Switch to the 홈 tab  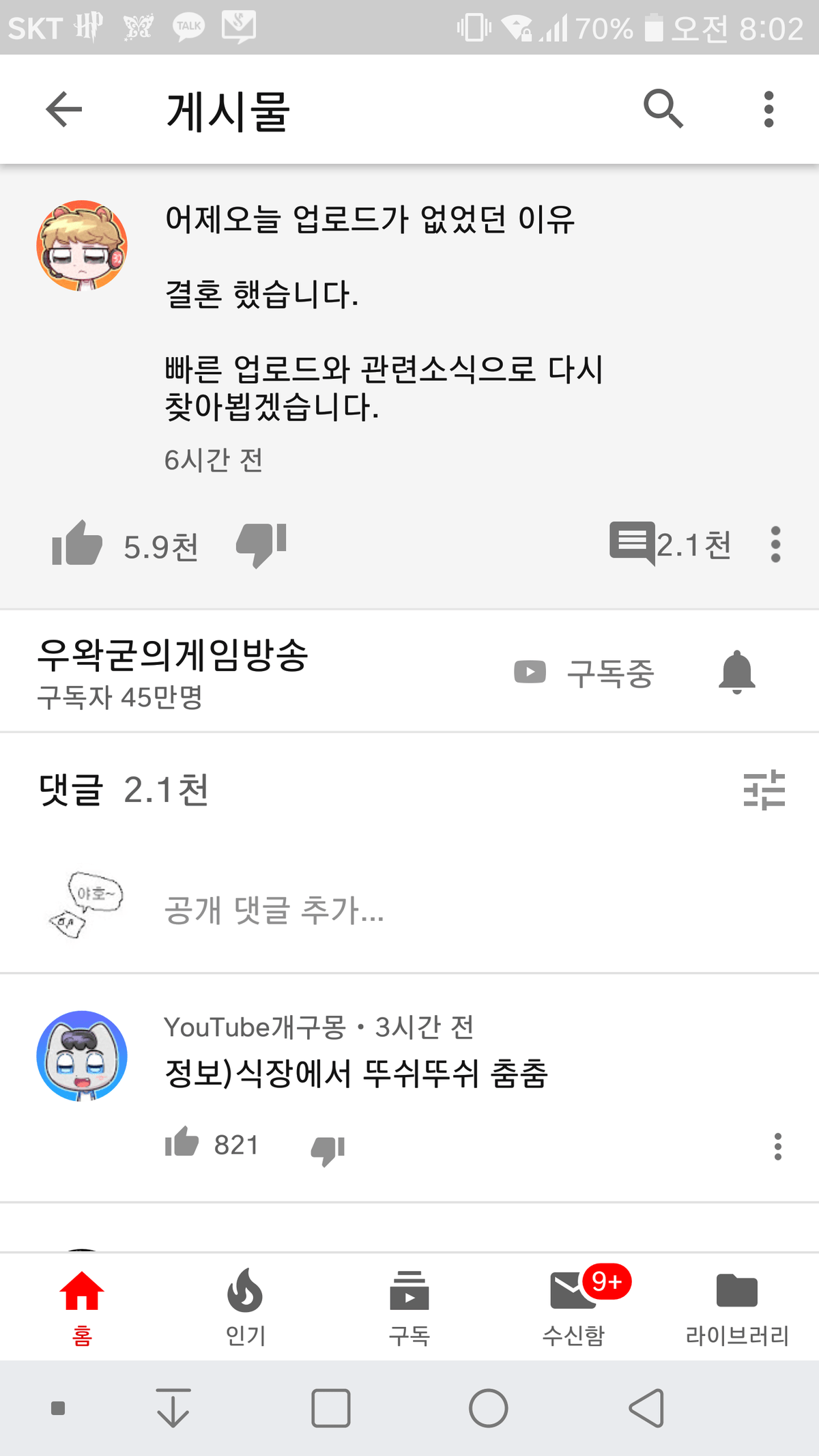coord(82,1306)
